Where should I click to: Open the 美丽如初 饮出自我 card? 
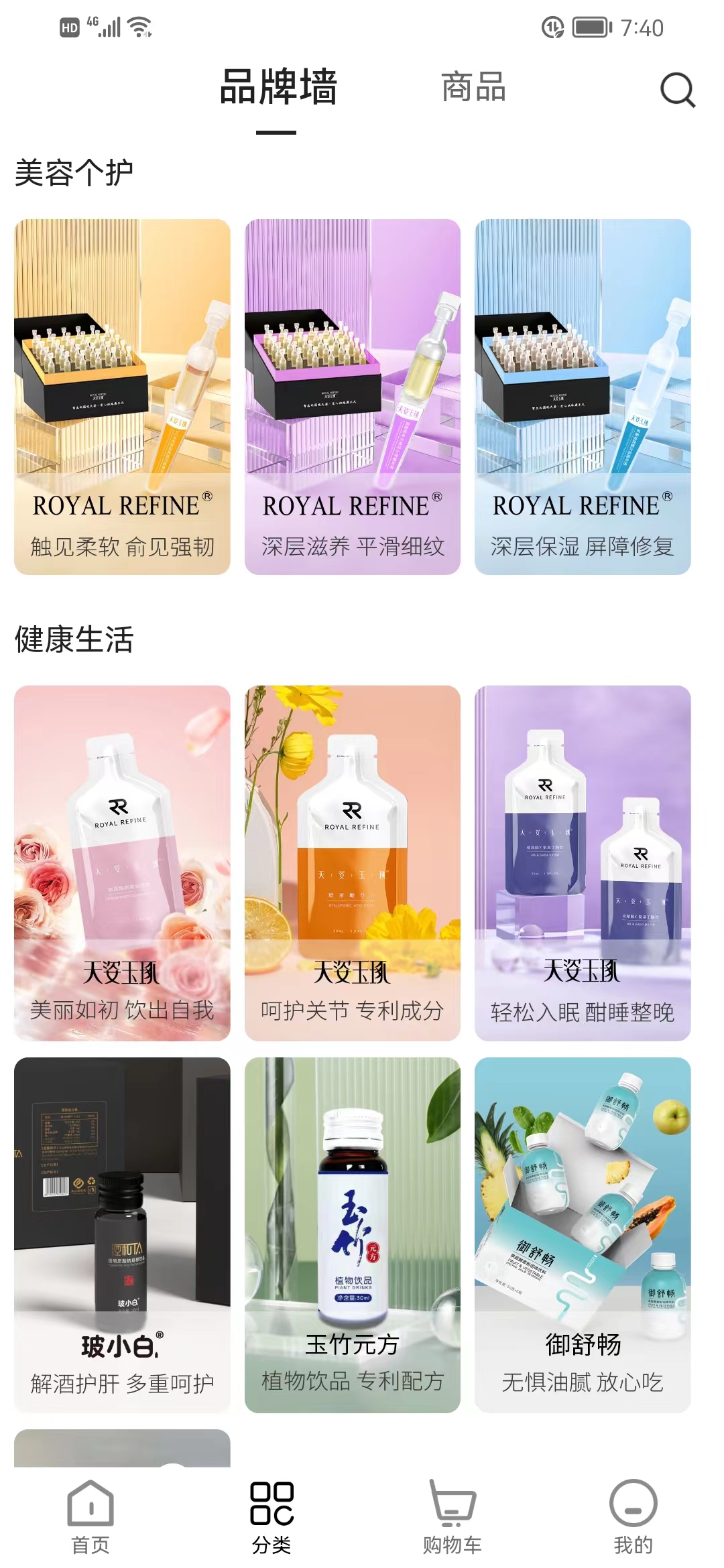coord(122,862)
